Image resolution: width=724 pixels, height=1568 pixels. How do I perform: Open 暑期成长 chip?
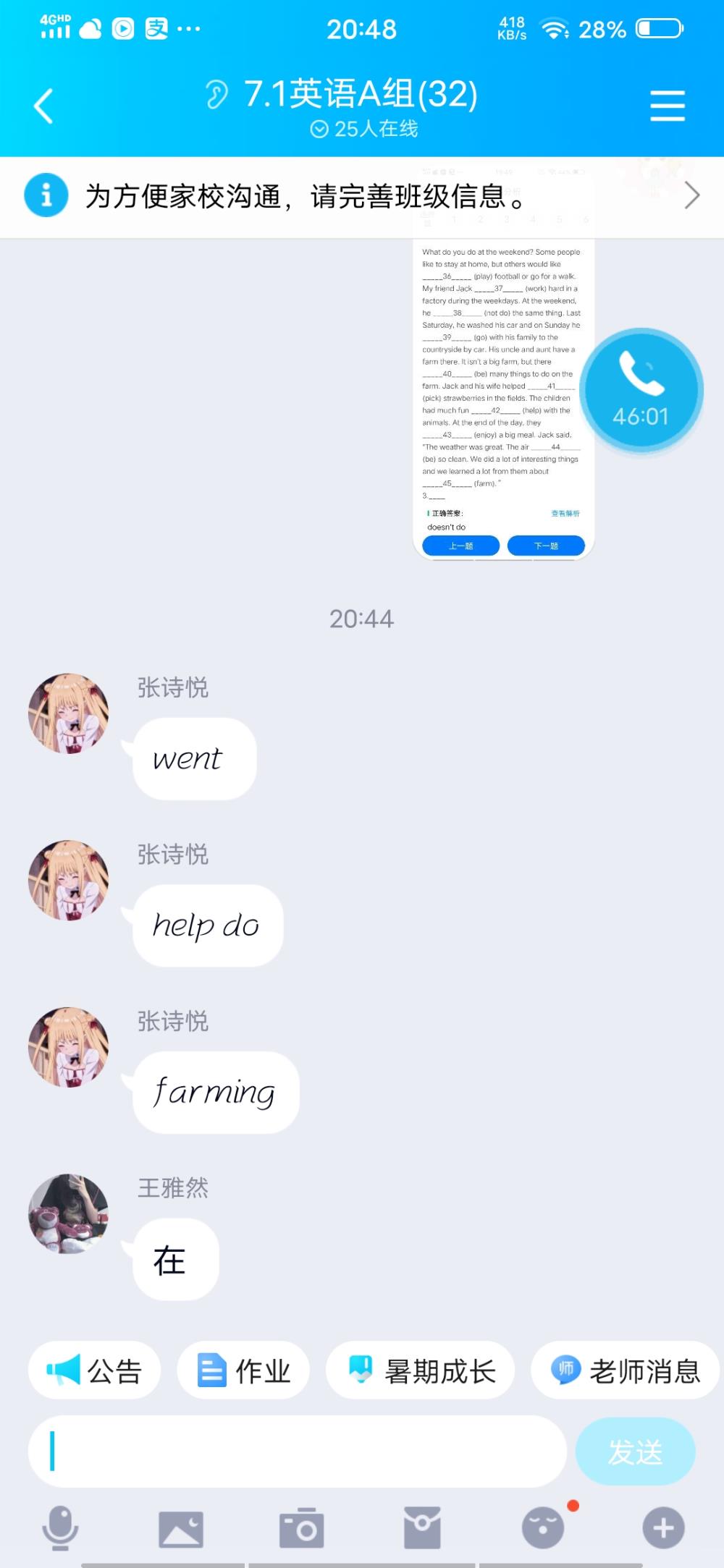tap(421, 1370)
